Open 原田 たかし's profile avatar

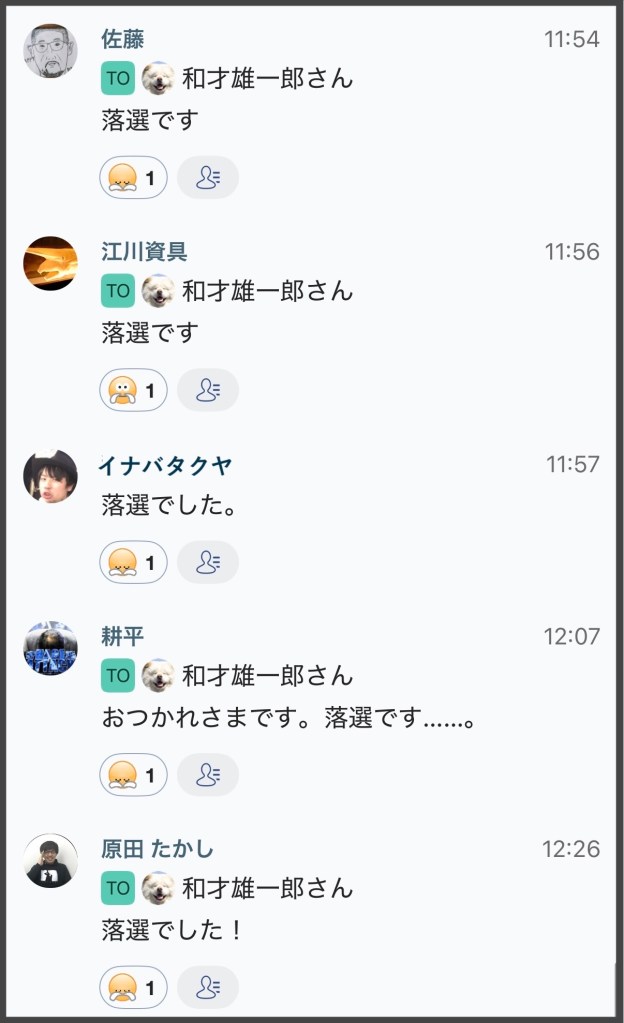pos(50,860)
